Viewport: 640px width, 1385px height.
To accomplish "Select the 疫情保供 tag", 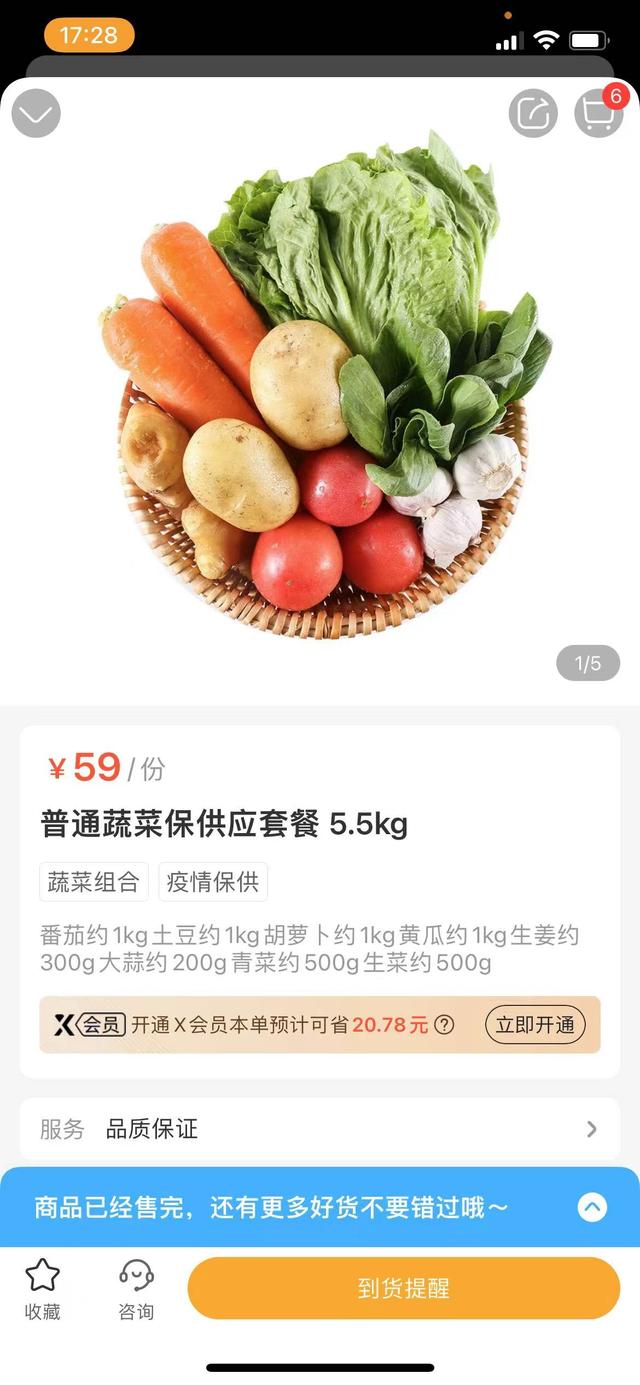I will coord(213,882).
